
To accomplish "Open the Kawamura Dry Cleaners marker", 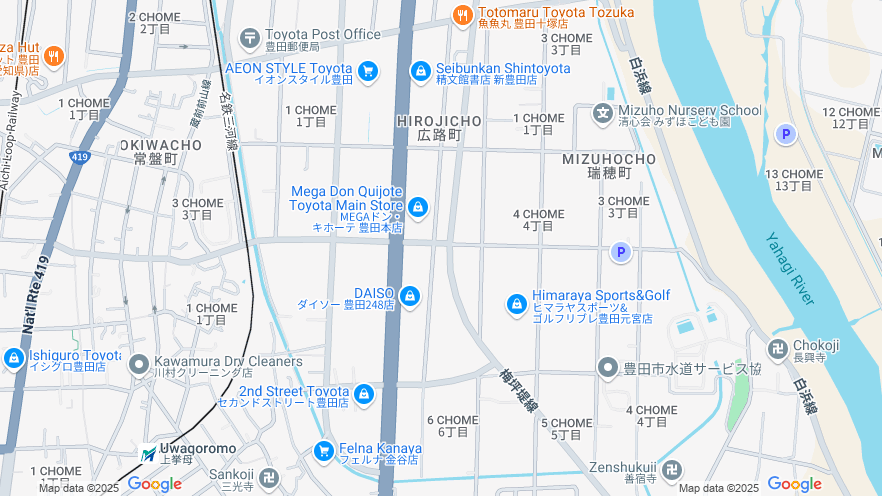I will (x=139, y=364).
